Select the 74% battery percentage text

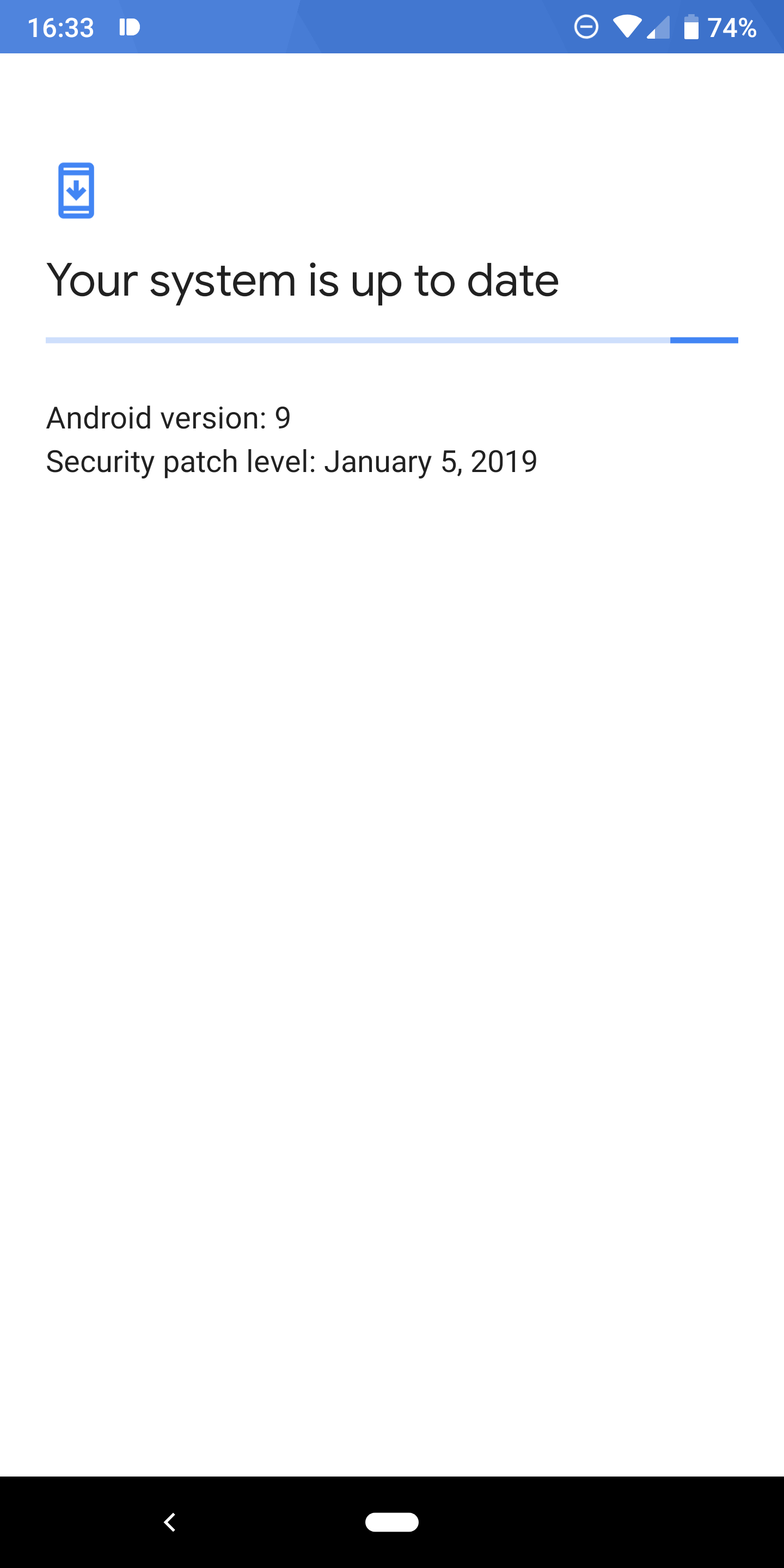[733, 26]
